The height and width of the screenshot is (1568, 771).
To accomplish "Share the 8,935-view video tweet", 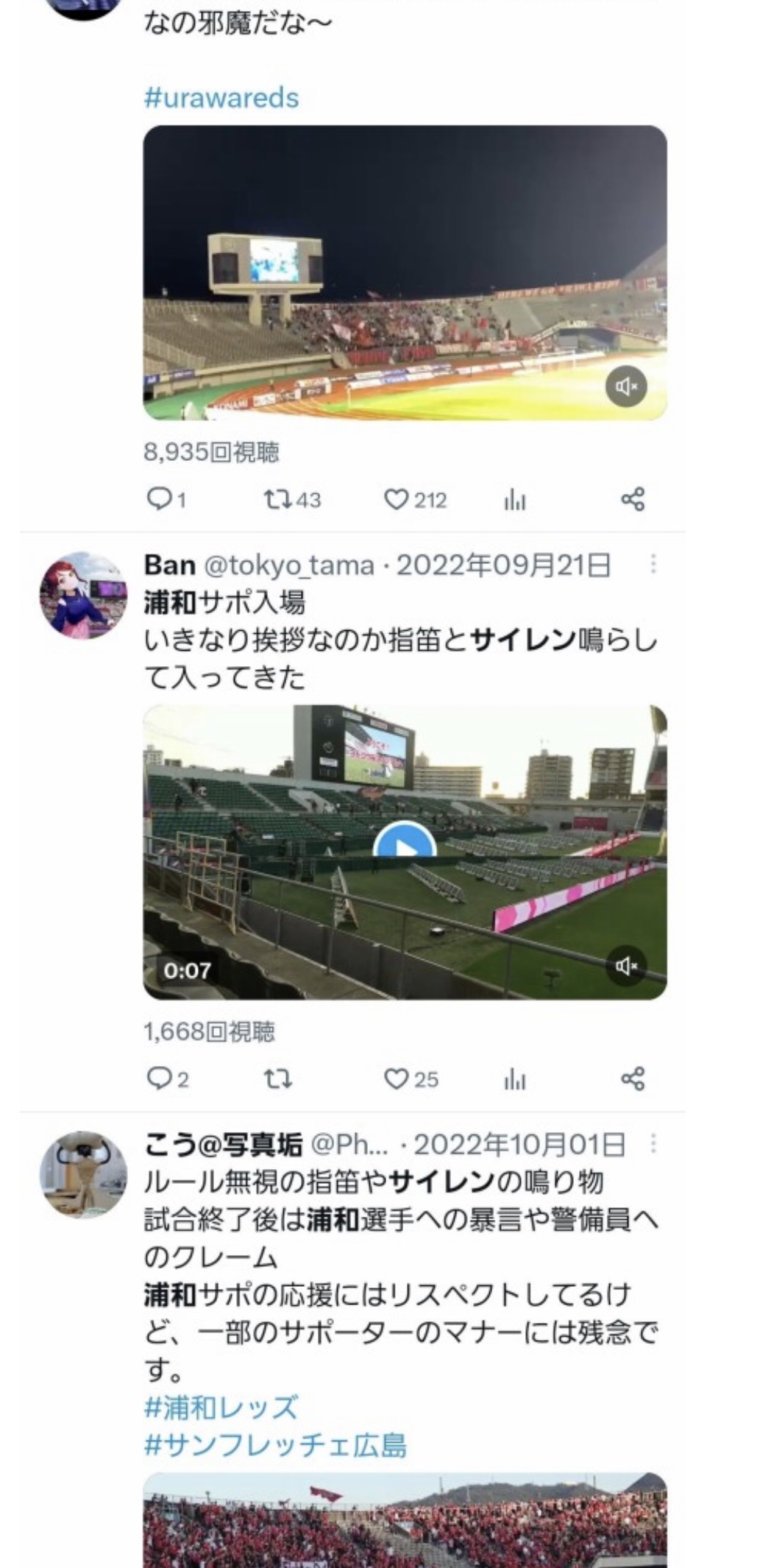I will click(x=633, y=499).
